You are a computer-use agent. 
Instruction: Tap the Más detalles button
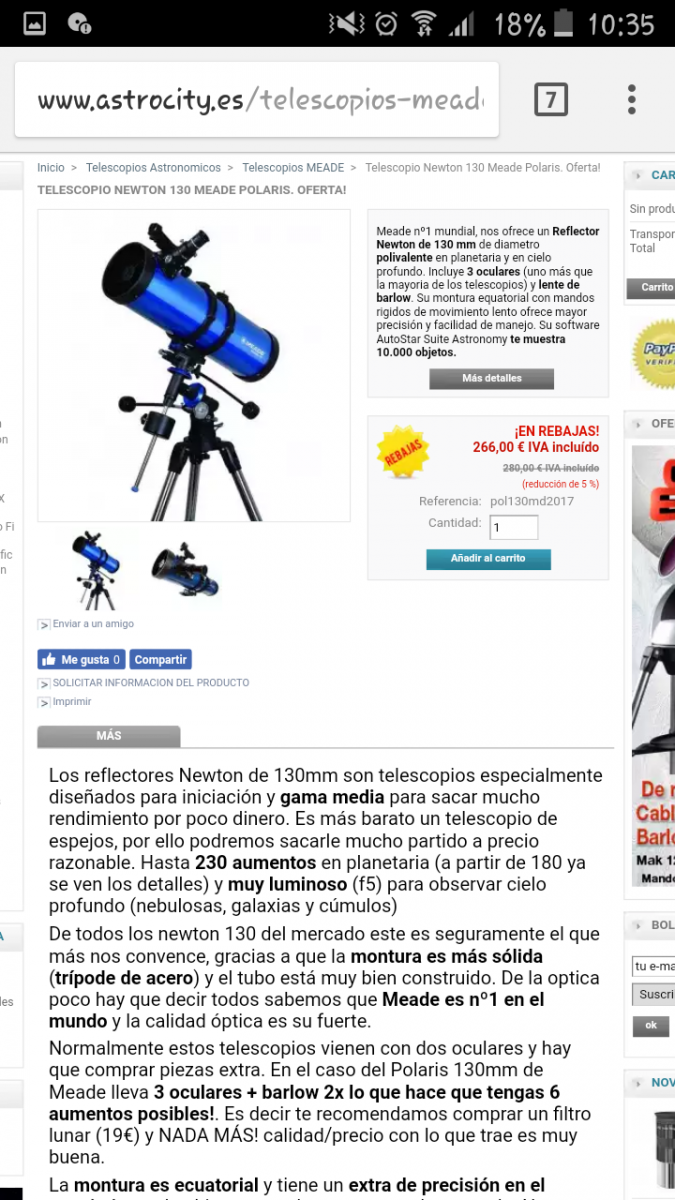491,379
